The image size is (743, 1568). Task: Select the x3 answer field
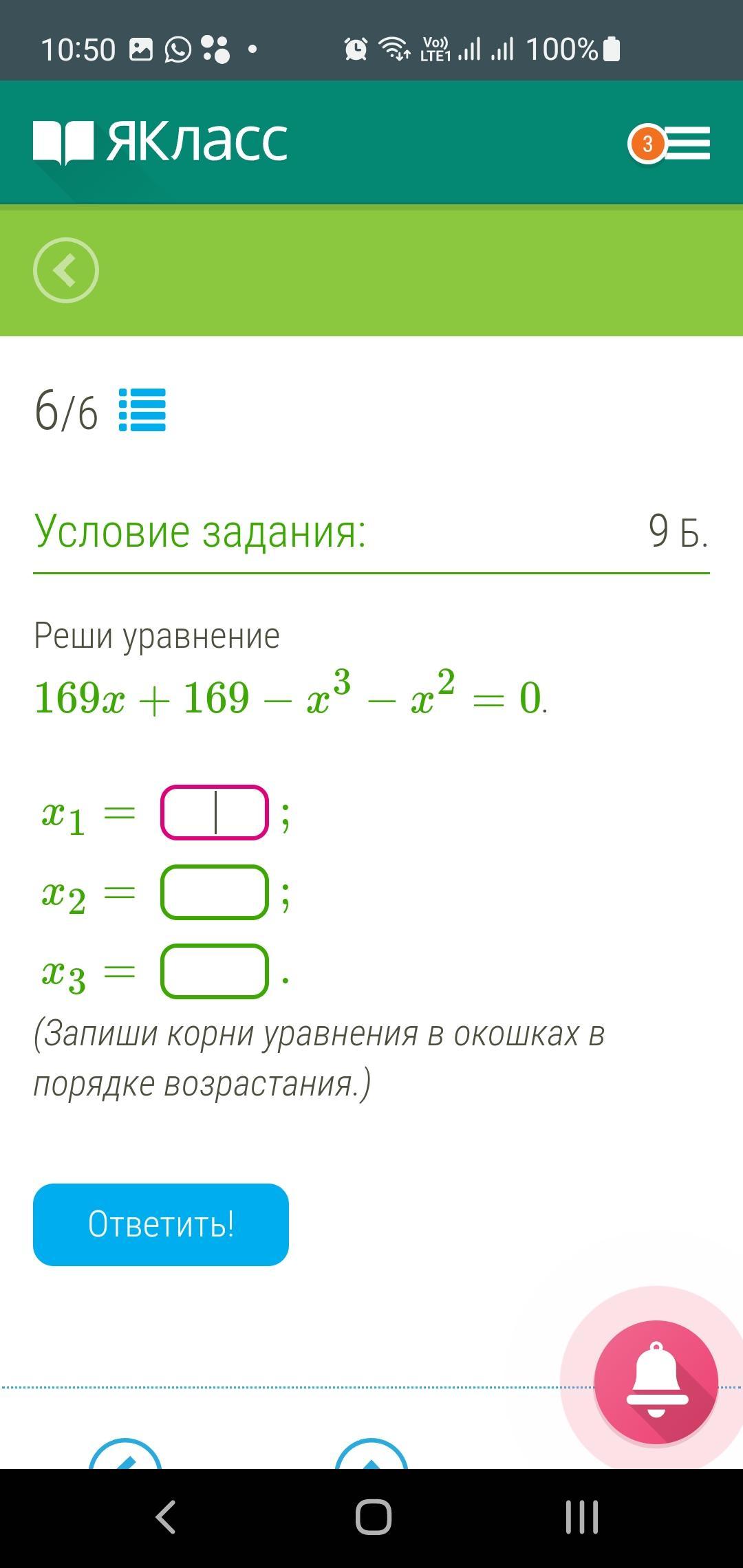[215, 971]
